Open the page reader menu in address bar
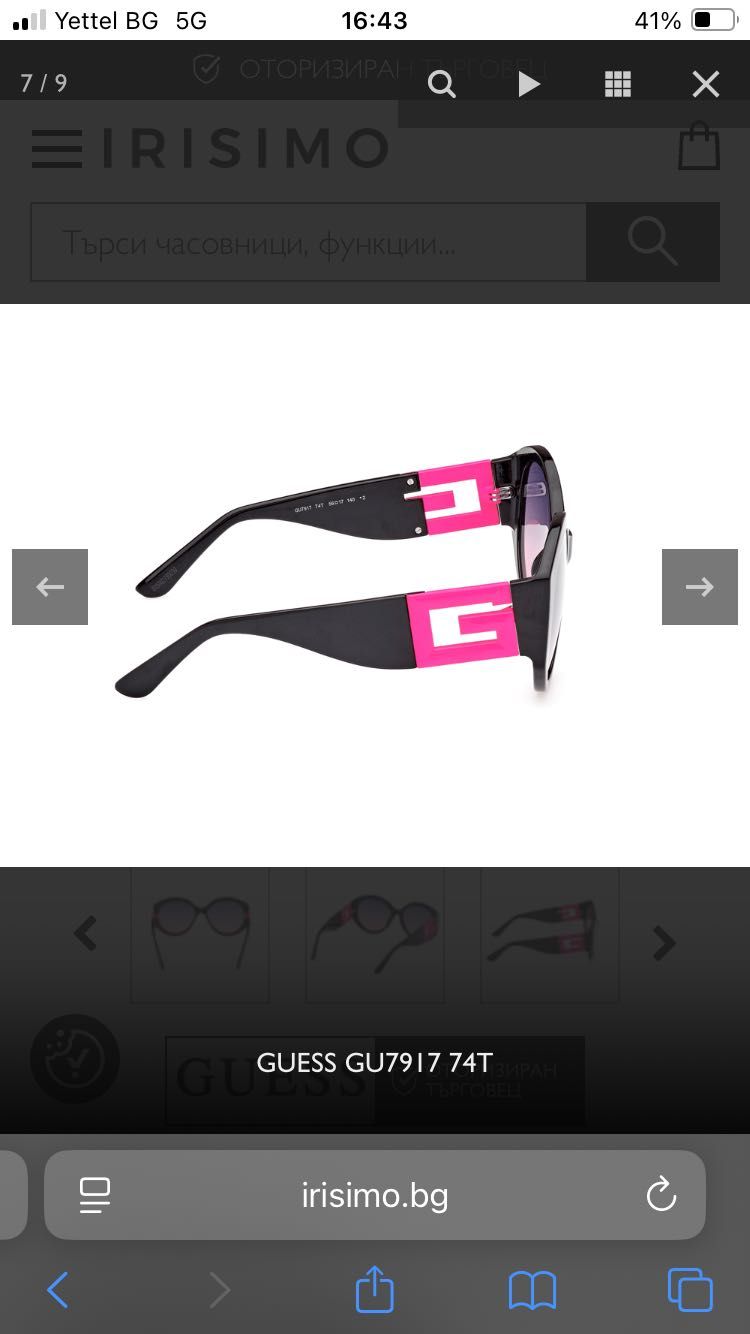750x1334 pixels. (x=95, y=1195)
